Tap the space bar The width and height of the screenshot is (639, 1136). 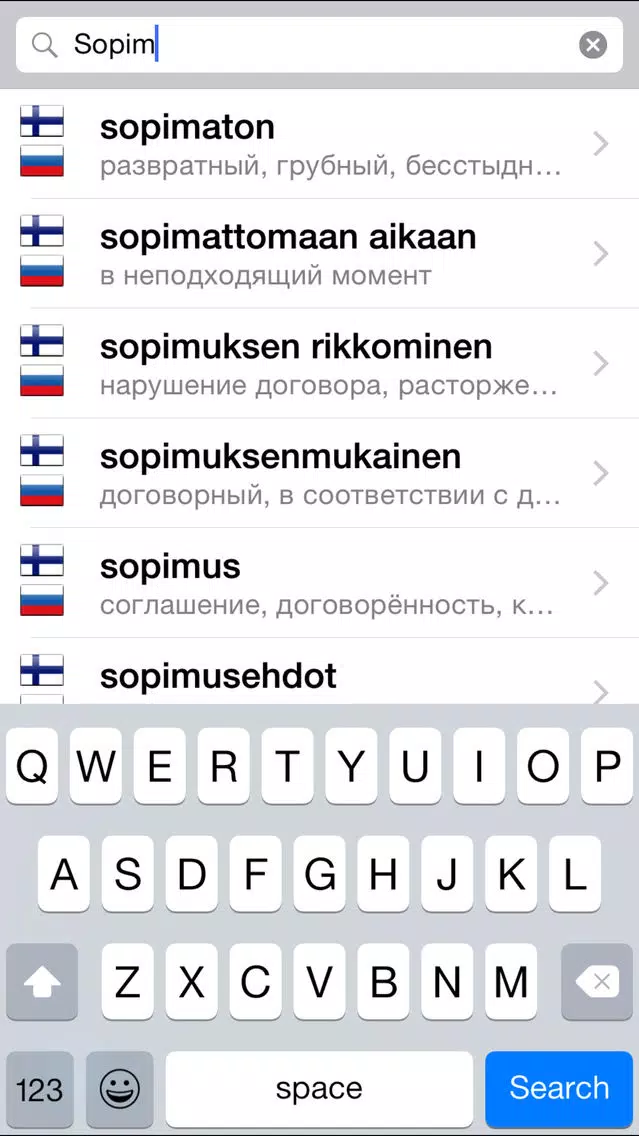[x=319, y=1088]
